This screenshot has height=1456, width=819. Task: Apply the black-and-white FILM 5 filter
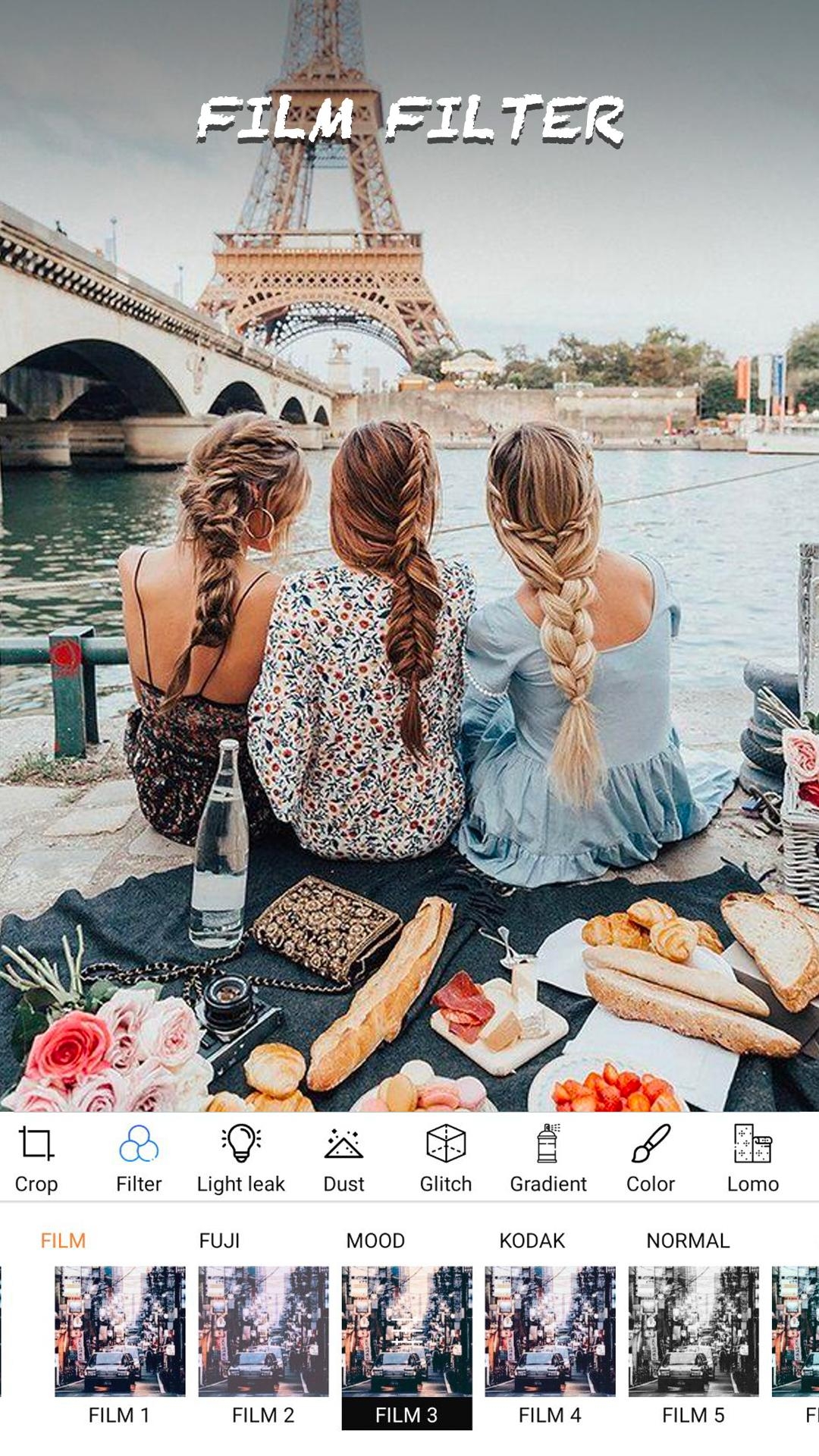point(693,1348)
